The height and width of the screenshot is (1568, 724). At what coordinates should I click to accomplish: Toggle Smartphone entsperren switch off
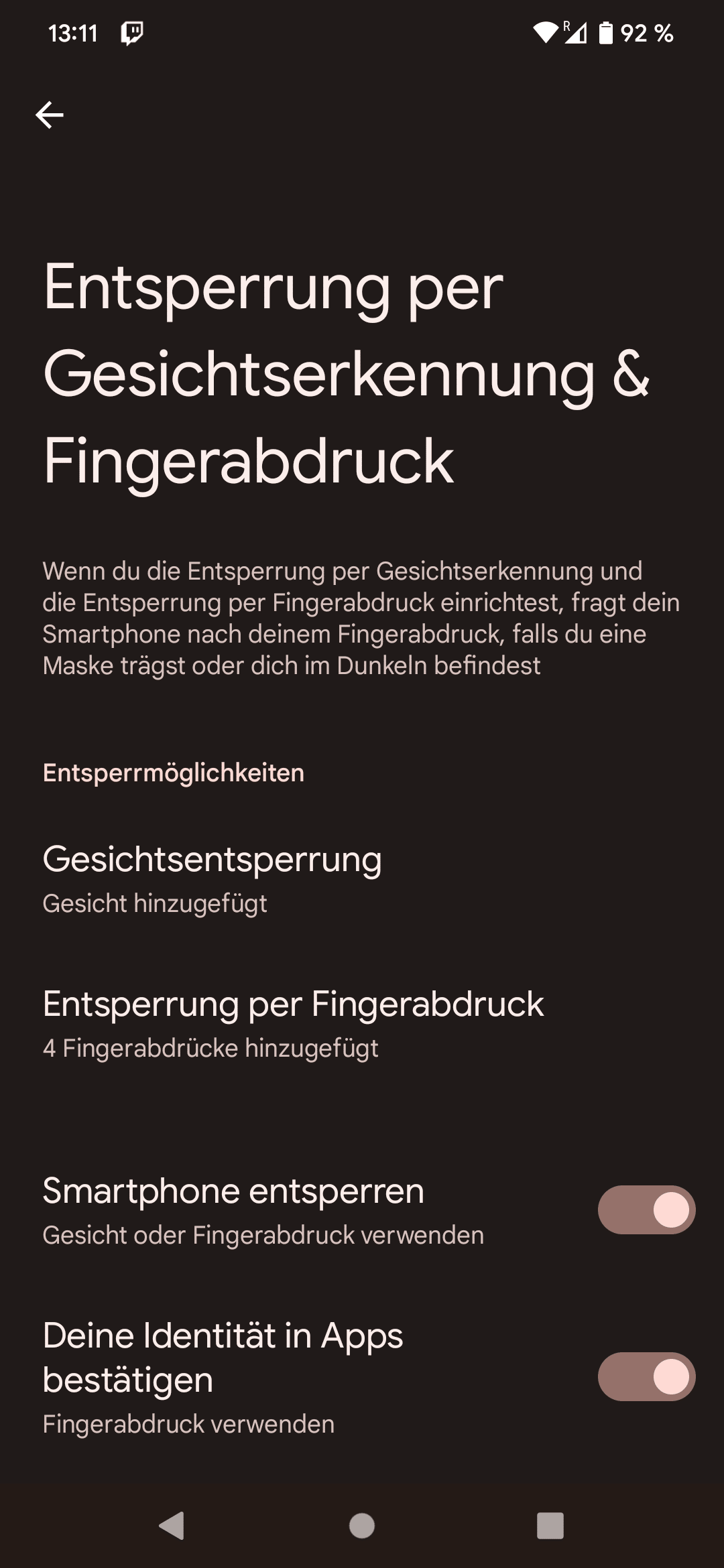point(646,1210)
